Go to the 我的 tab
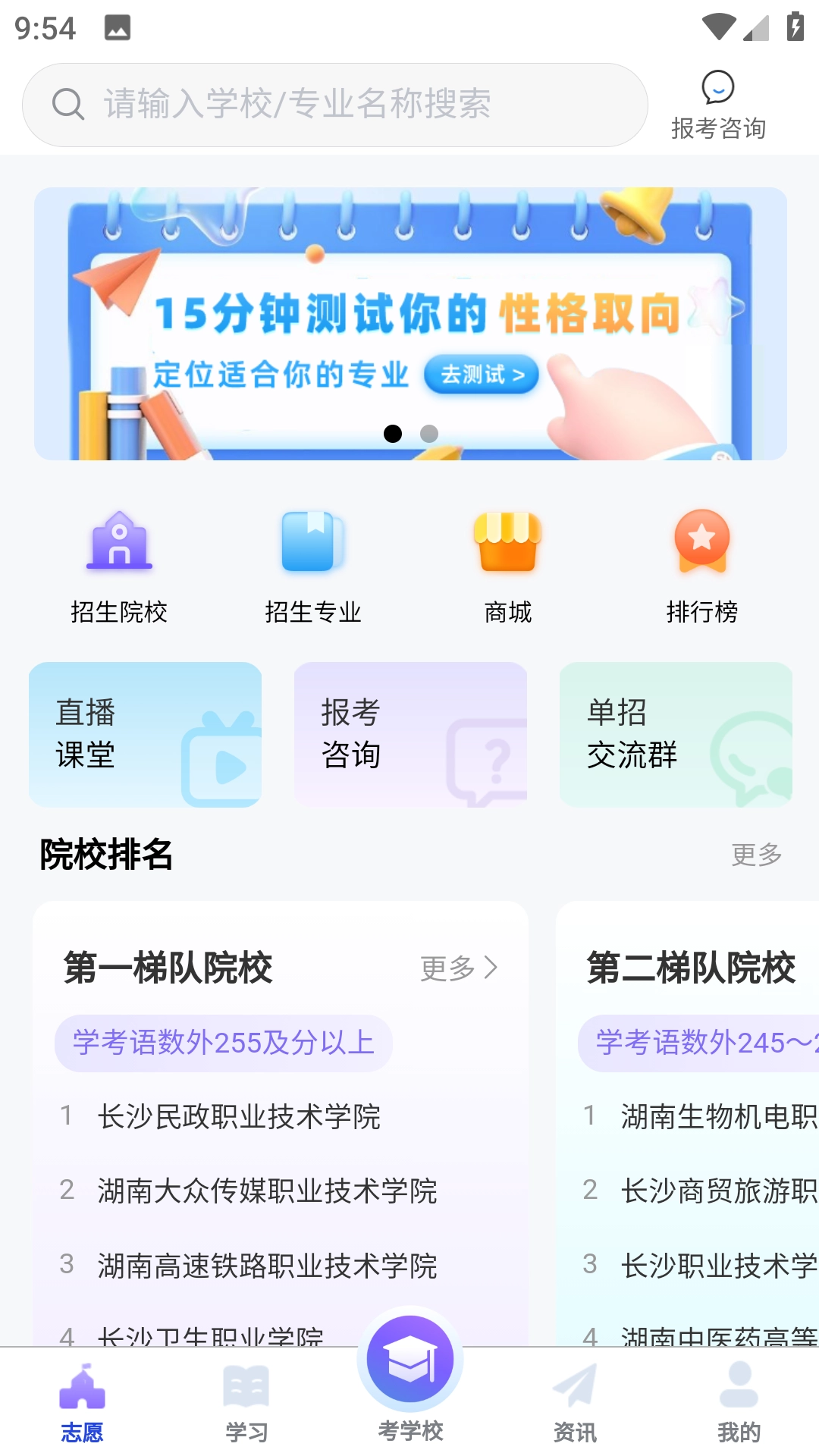 tap(739, 1404)
